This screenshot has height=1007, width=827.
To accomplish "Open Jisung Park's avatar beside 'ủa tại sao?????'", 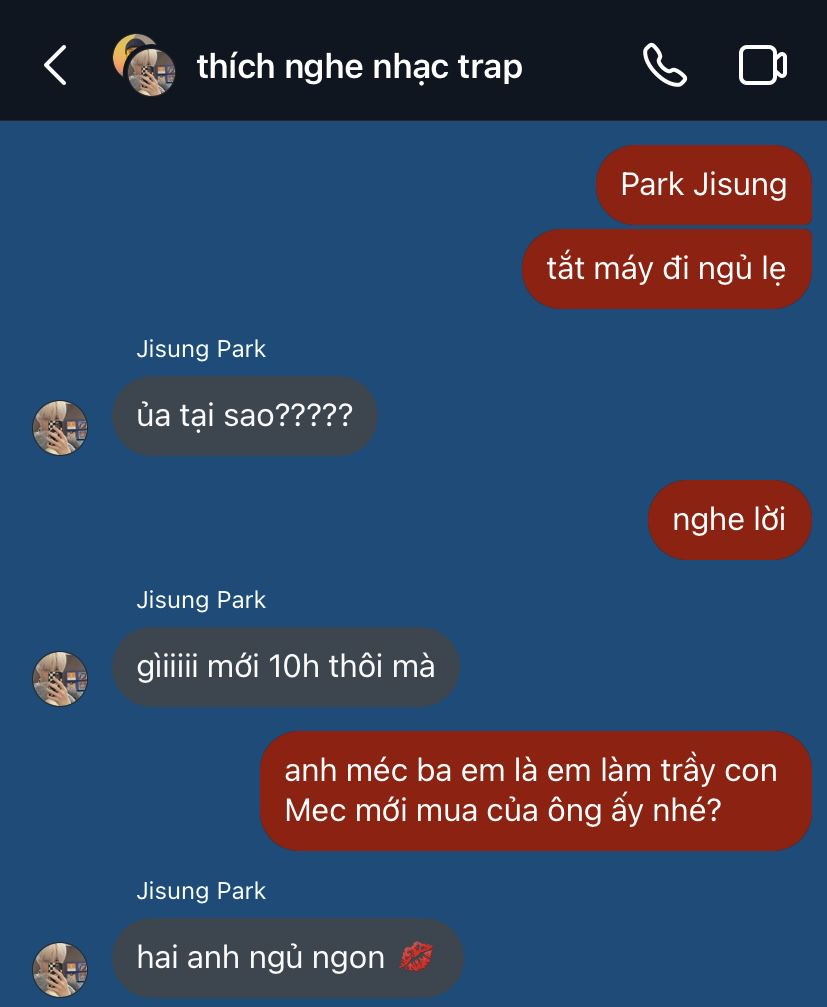I will coord(61,428).
